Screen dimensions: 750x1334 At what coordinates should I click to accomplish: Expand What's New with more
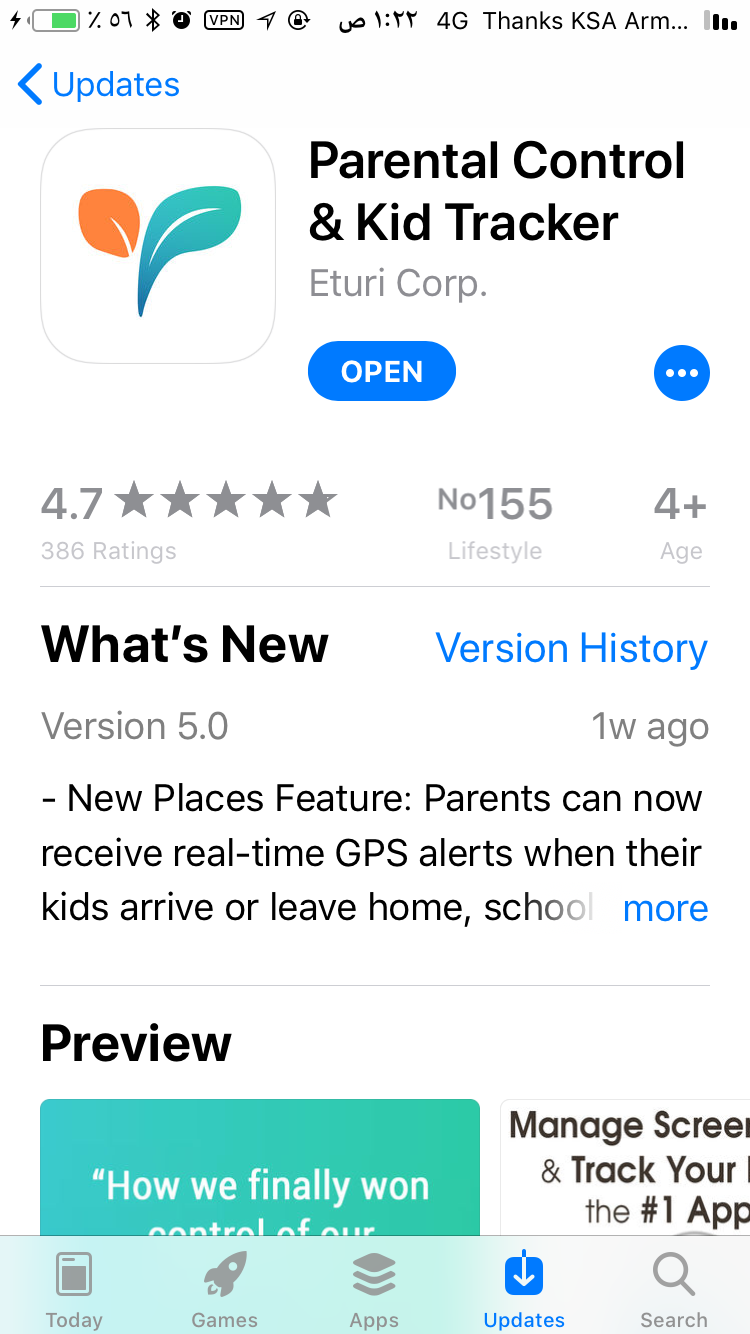click(665, 909)
